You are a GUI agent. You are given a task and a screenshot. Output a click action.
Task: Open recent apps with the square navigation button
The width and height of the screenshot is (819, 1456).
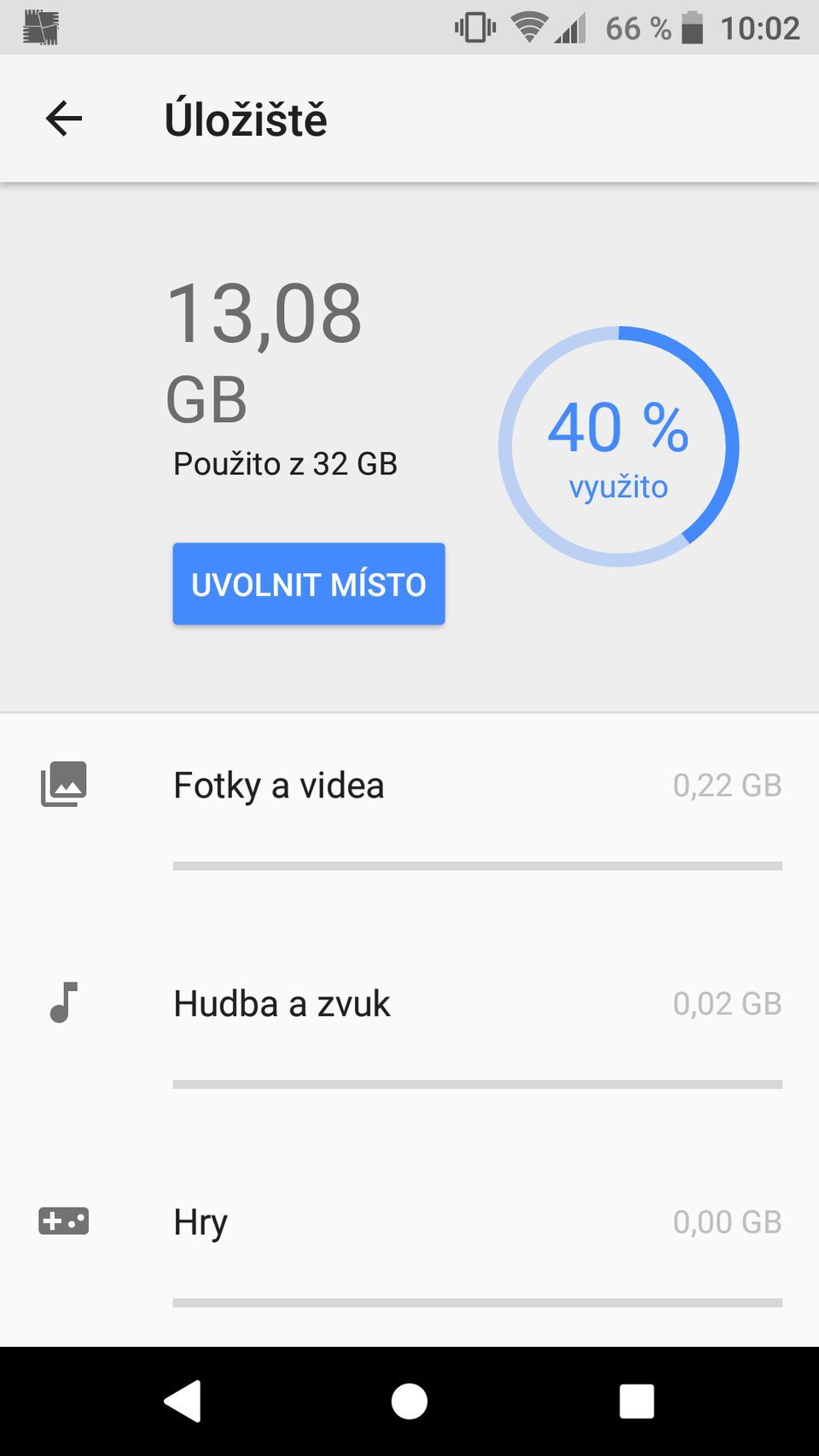coord(637,1399)
